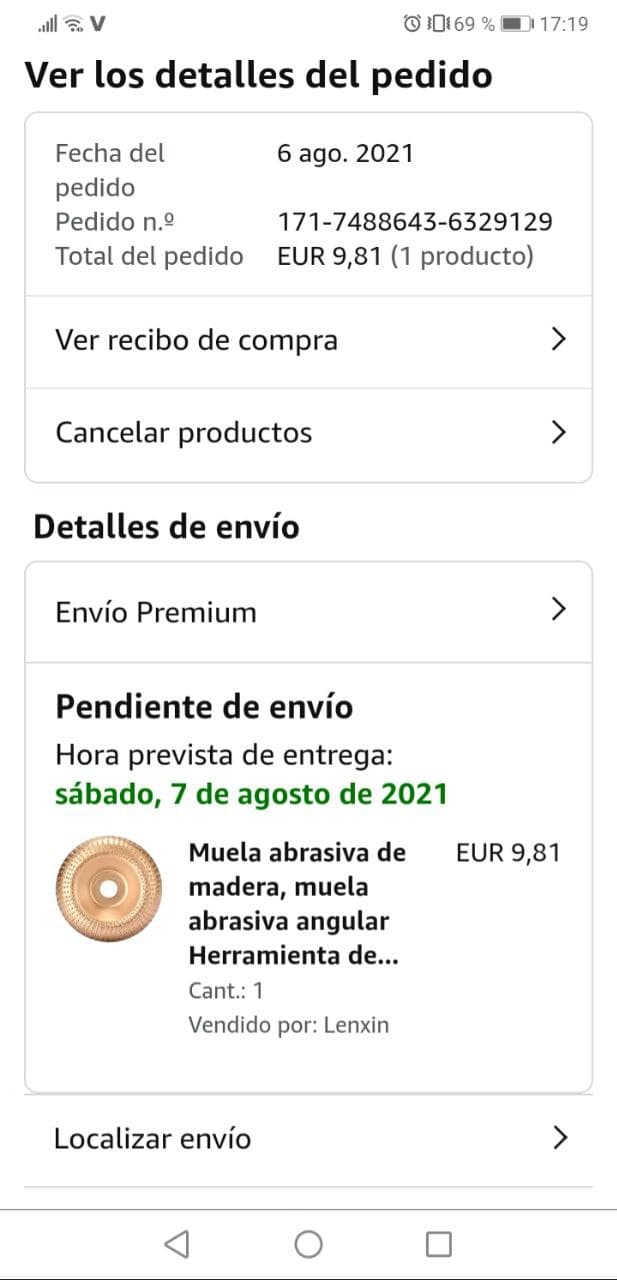Open the recent apps view
This screenshot has width=617, height=1280.
[x=439, y=1244]
